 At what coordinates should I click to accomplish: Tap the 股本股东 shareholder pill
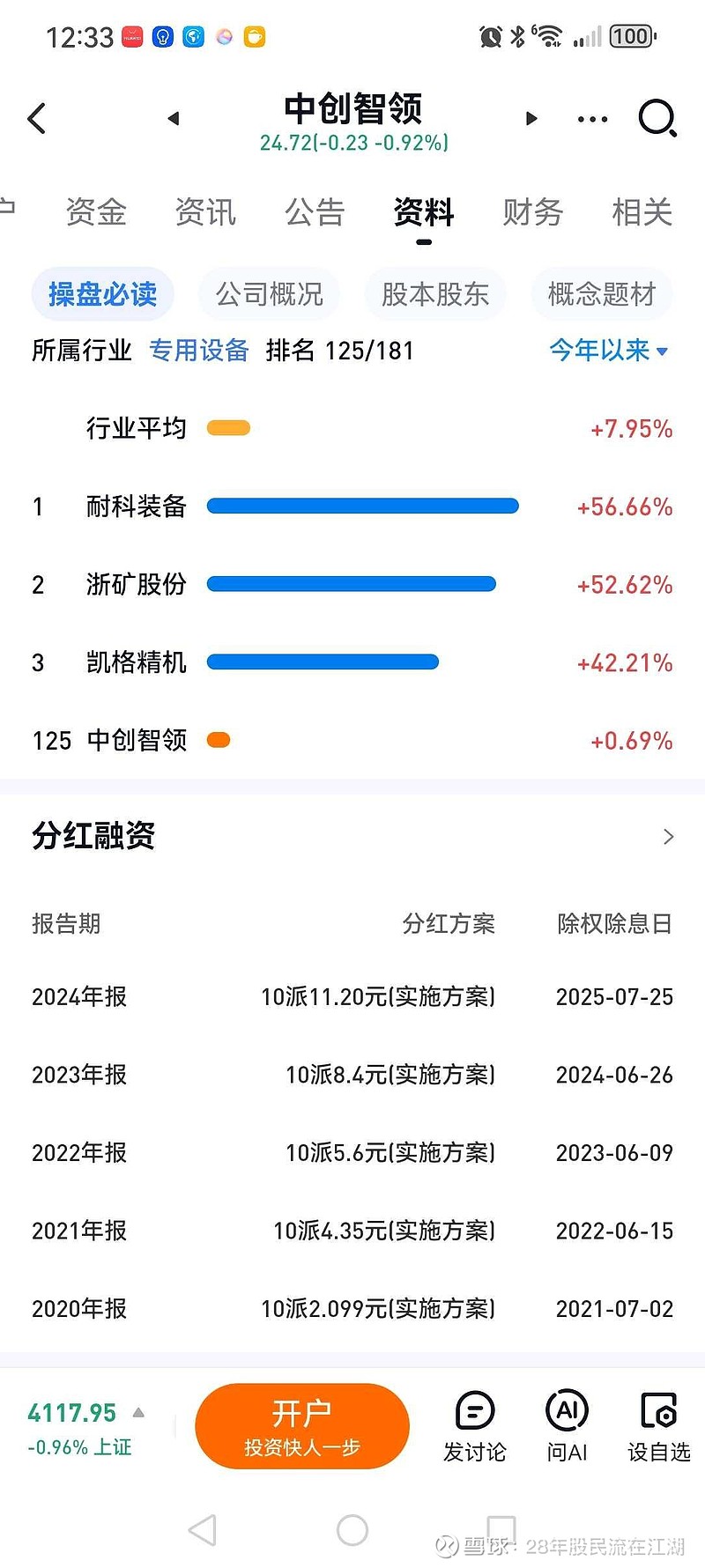(x=435, y=294)
